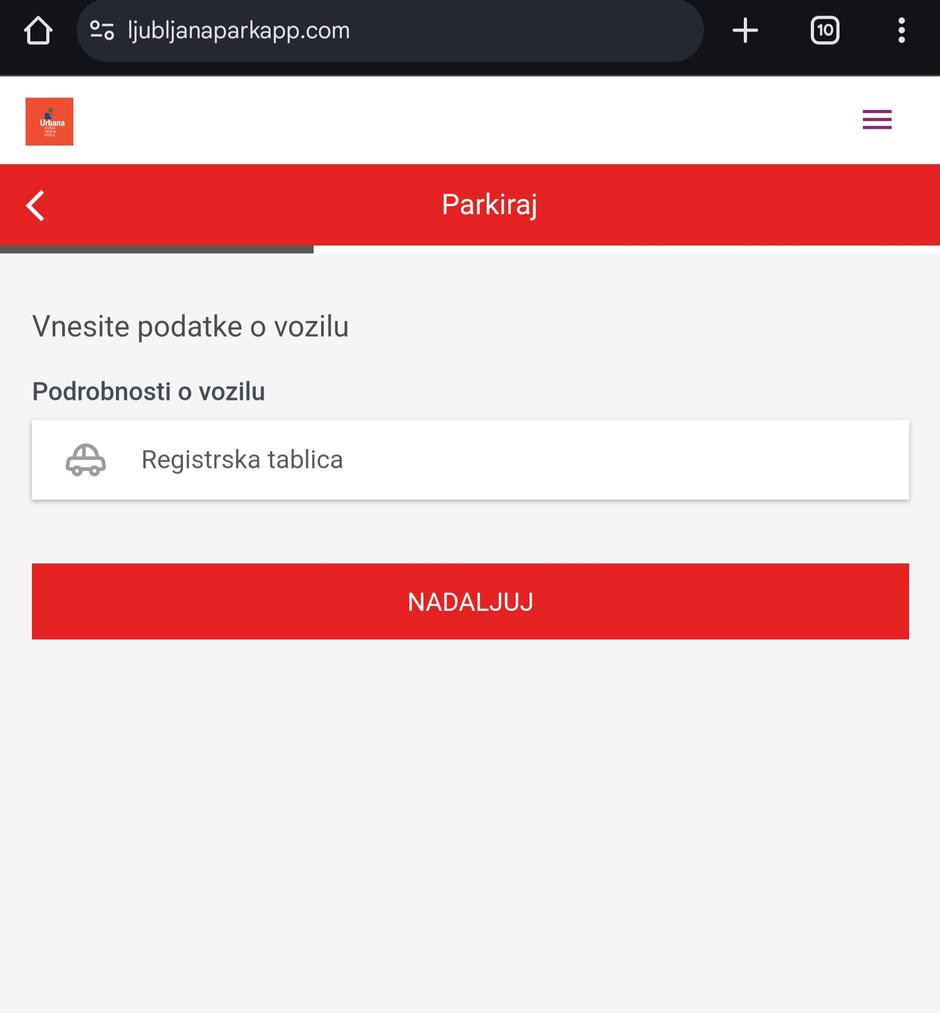Tap the Urbana logo in the header

(x=50, y=120)
